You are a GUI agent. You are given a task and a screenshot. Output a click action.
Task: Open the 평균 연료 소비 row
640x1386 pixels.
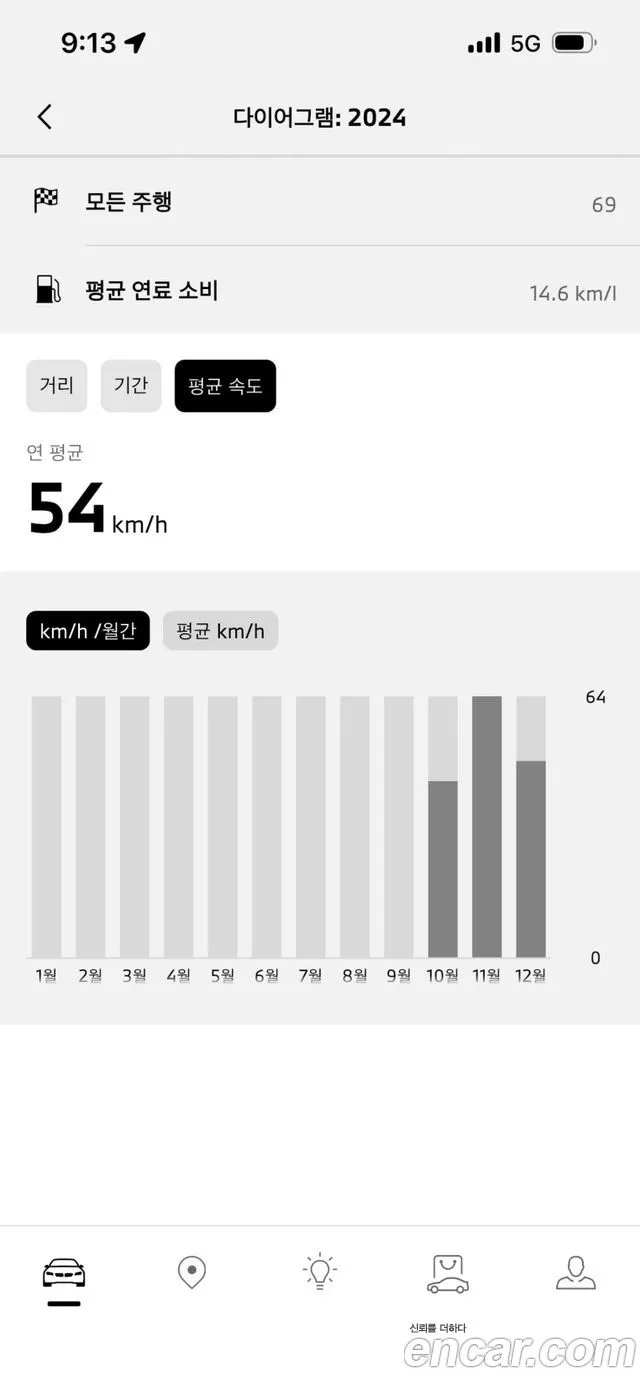point(320,291)
